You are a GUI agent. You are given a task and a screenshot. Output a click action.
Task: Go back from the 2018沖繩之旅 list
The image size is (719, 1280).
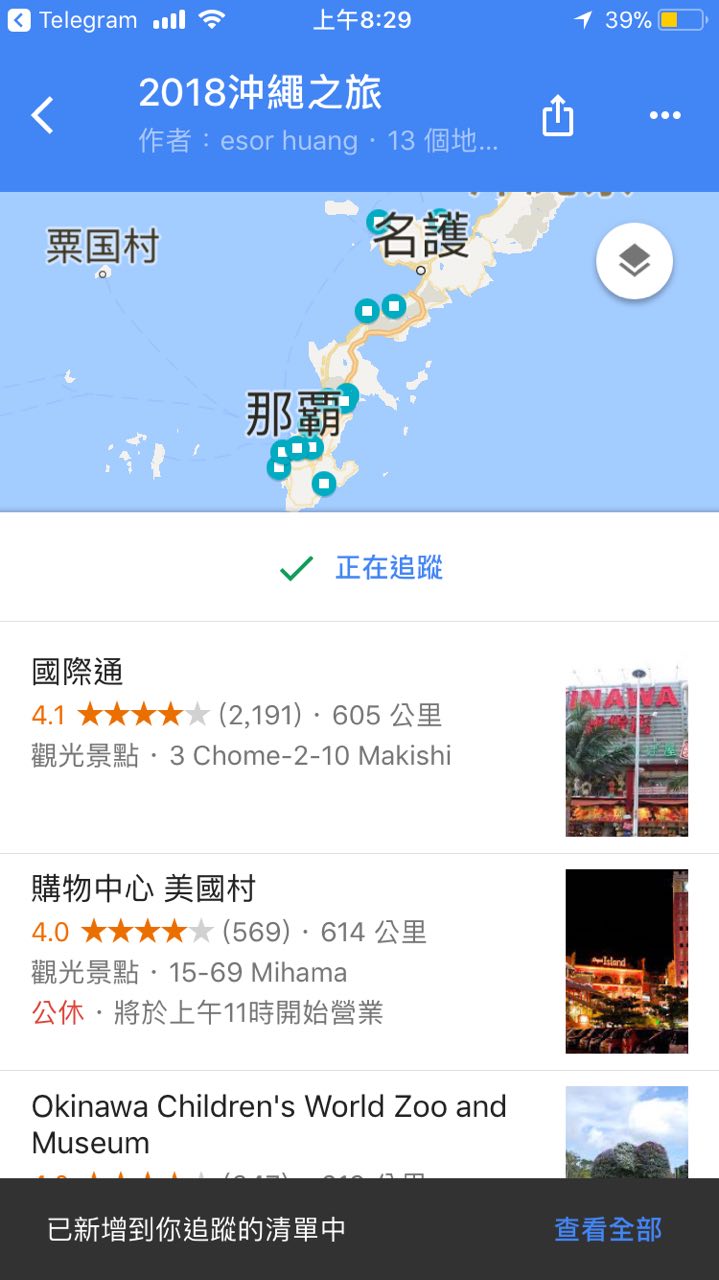click(42, 116)
